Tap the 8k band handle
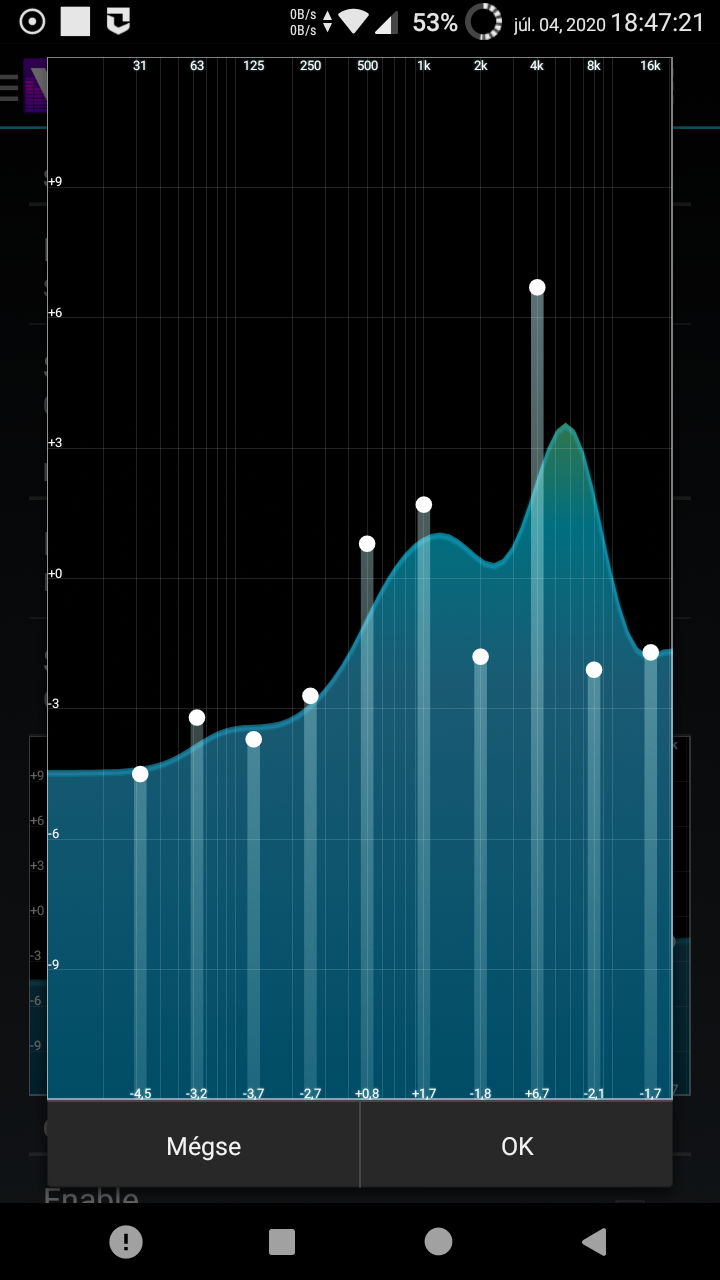The height and width of the screenshot is (1280, 720). [594, 670]
